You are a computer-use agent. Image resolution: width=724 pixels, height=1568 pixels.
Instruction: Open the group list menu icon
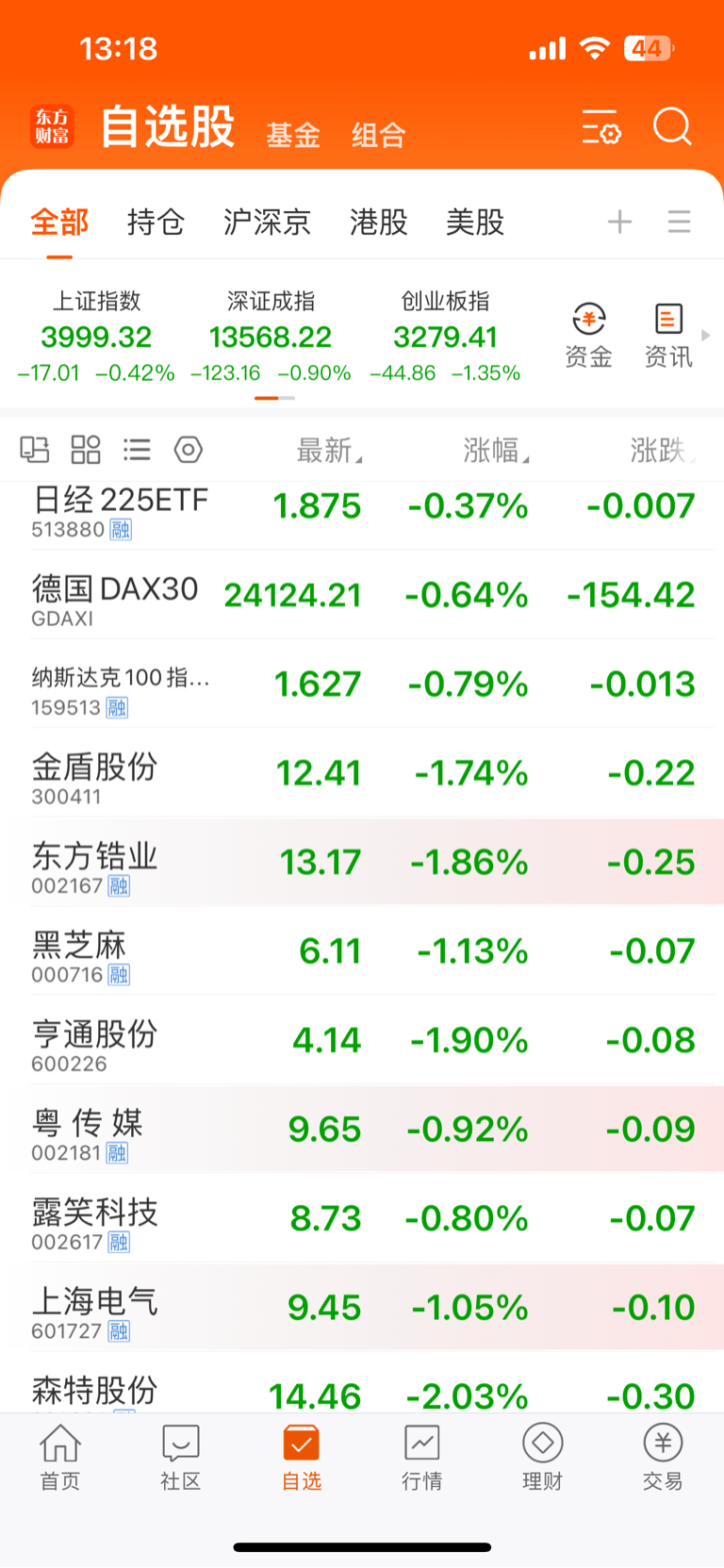(679, 223)
